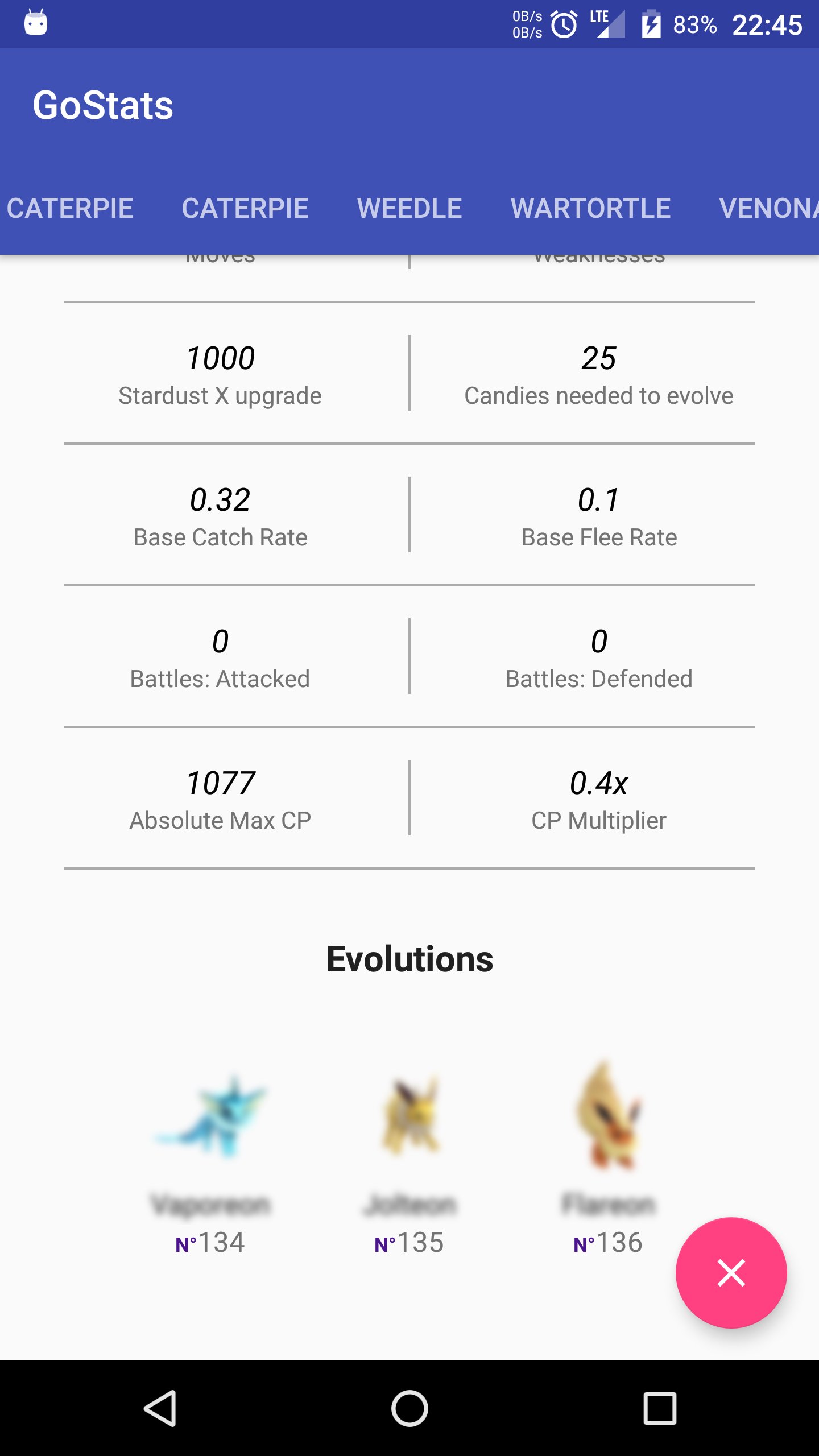Switch to the WARTORTLE tab
This screenshot has width=819, height=1456.
(590, 207)
